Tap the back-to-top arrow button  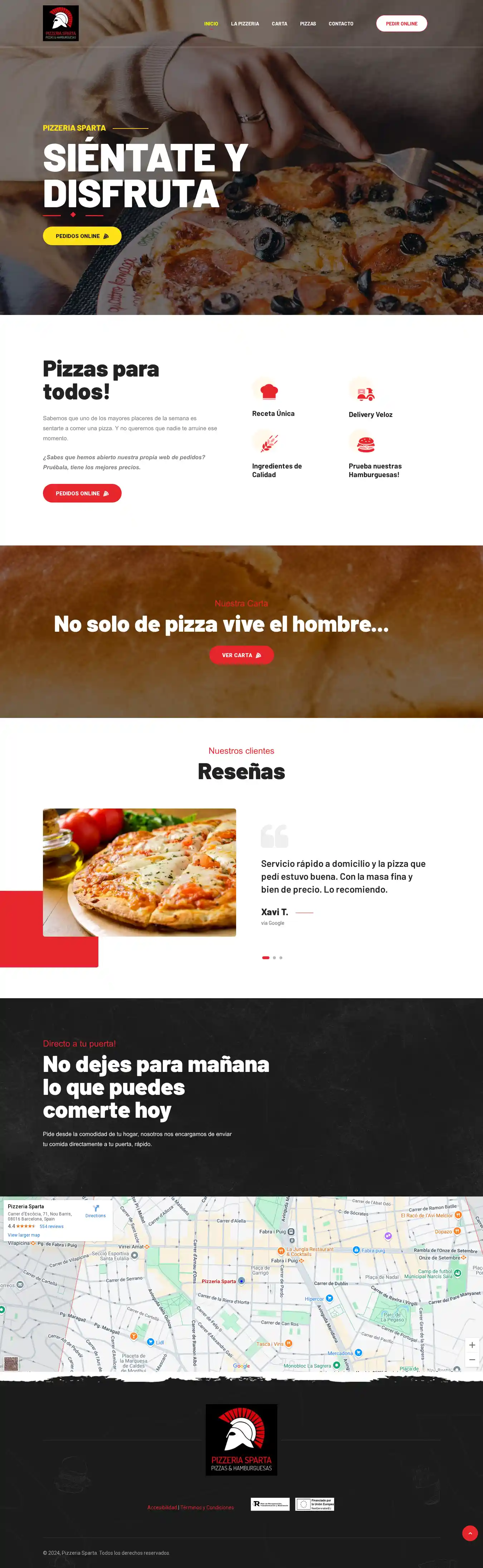(x=470, y=1533)
